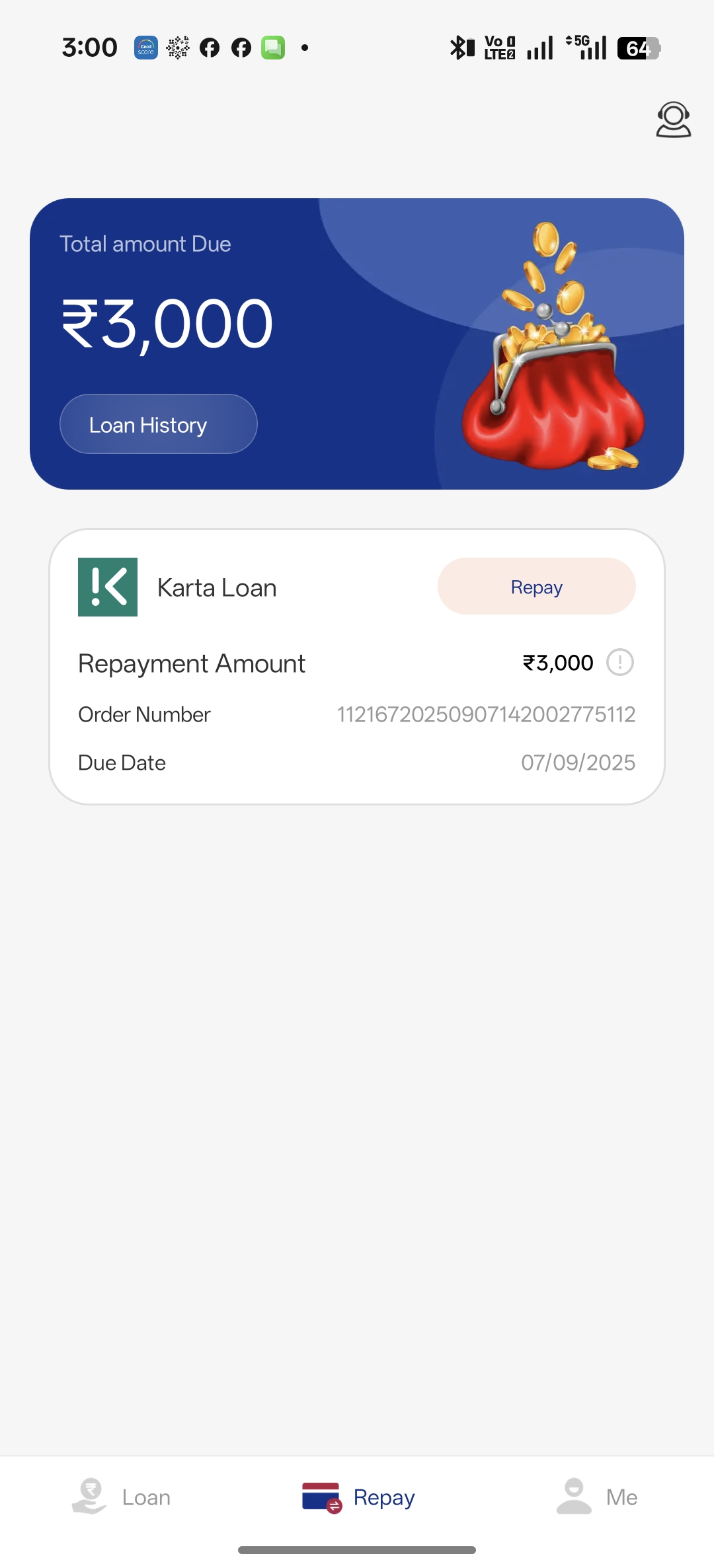Select the Repay tab in the bottom bar
The width and height of the screenshot is (714, 1568).
click(359, 1497)
